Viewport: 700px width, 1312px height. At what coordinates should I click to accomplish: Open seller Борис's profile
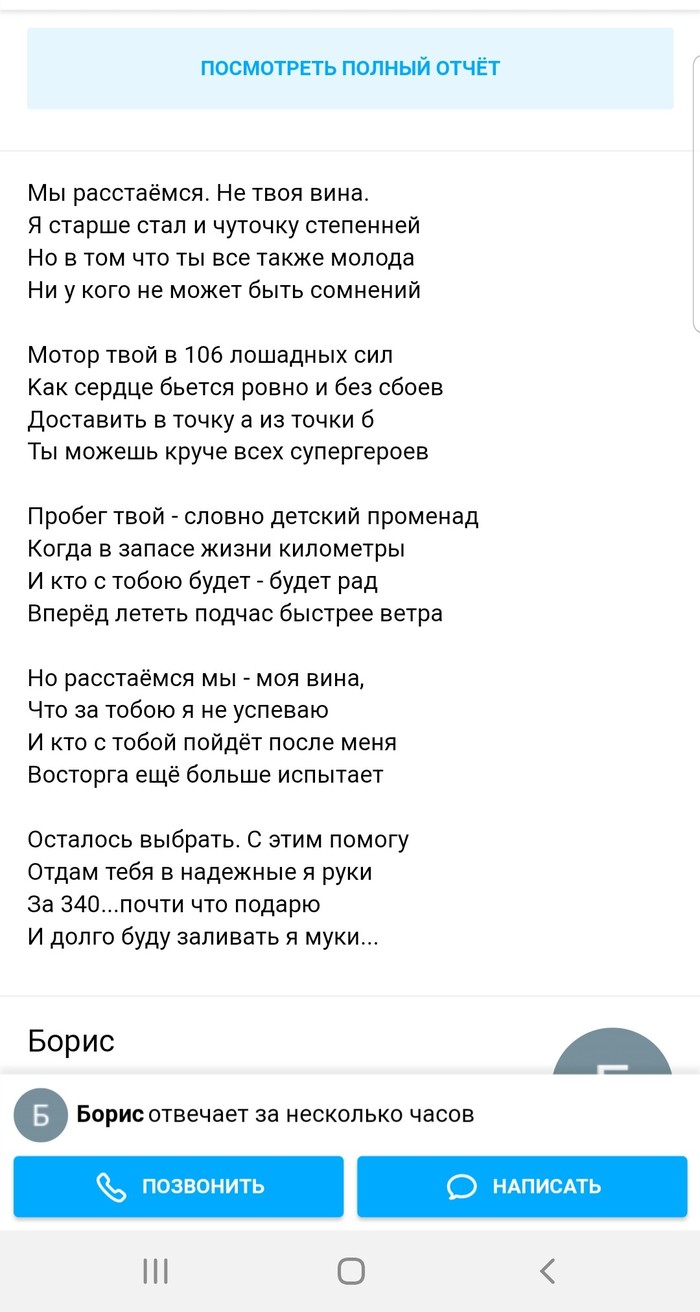[x=72, y=1041]
